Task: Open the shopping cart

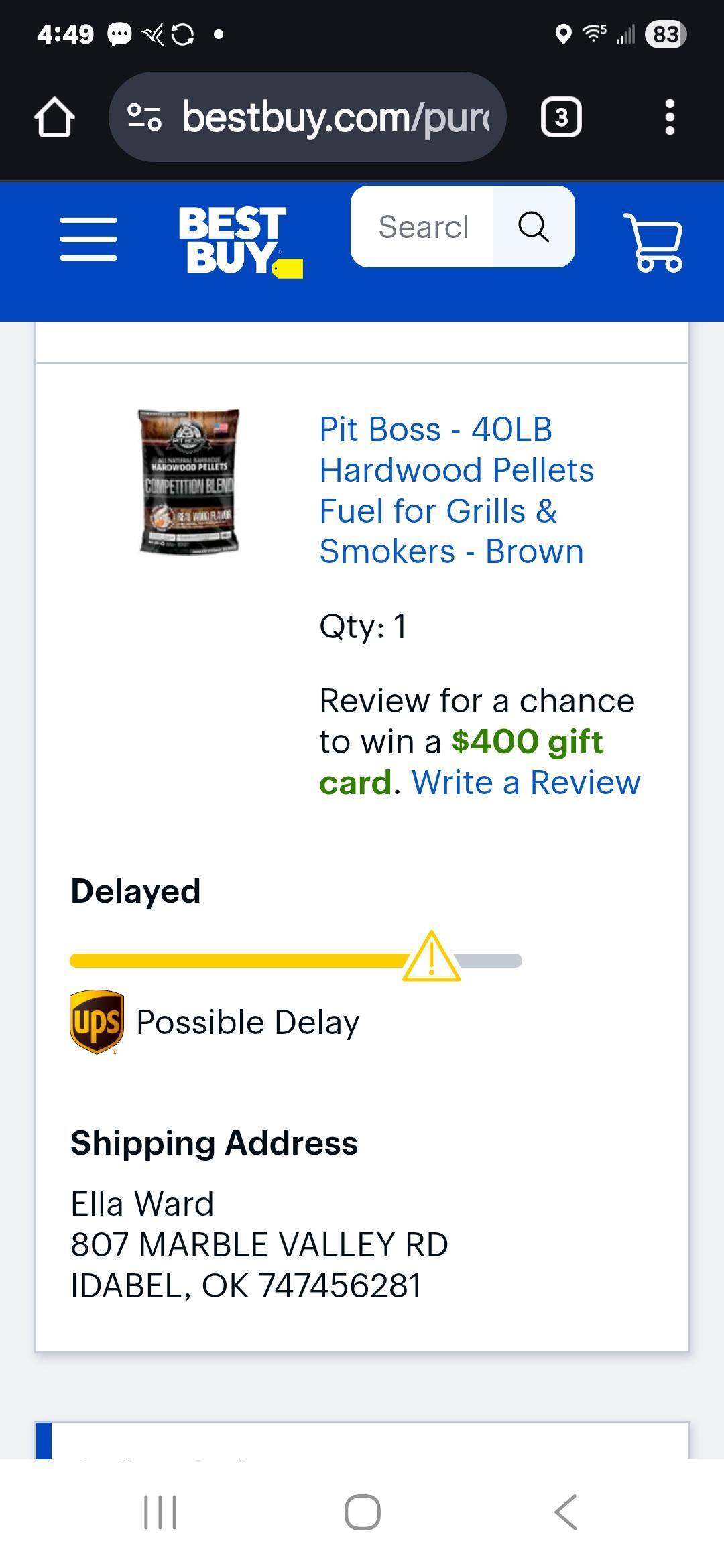Action: pyautogui.click(x=653, y=242)
